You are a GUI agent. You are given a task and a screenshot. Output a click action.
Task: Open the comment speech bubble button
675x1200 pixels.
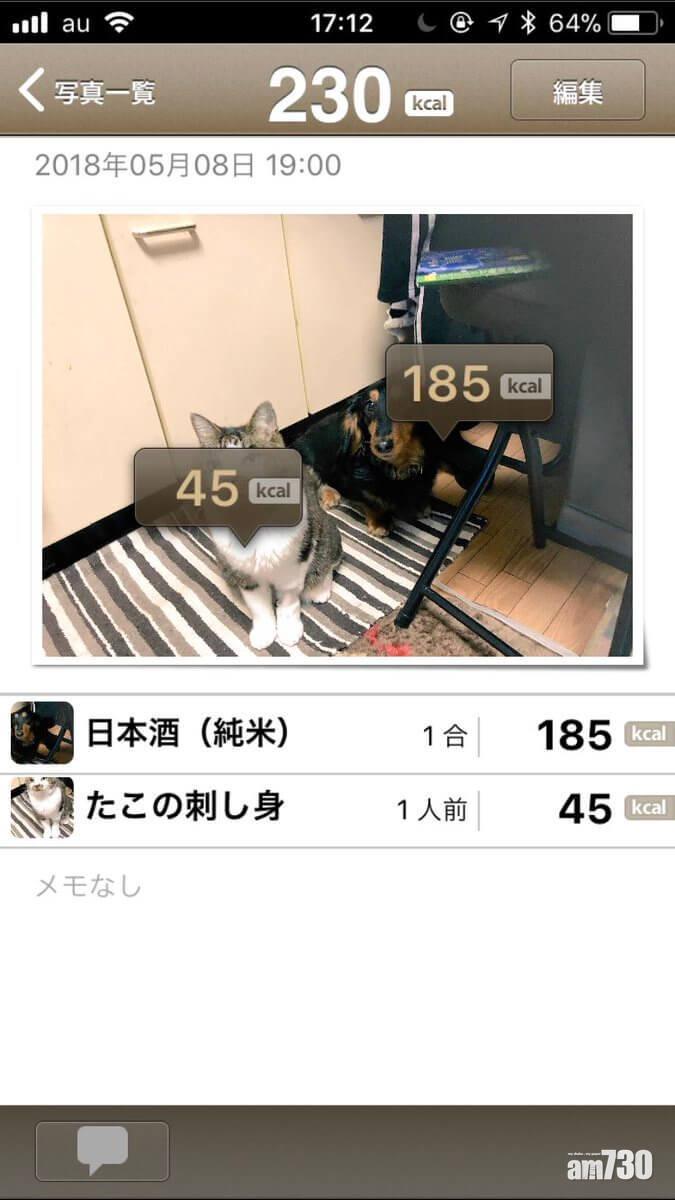coord(102,1151)
